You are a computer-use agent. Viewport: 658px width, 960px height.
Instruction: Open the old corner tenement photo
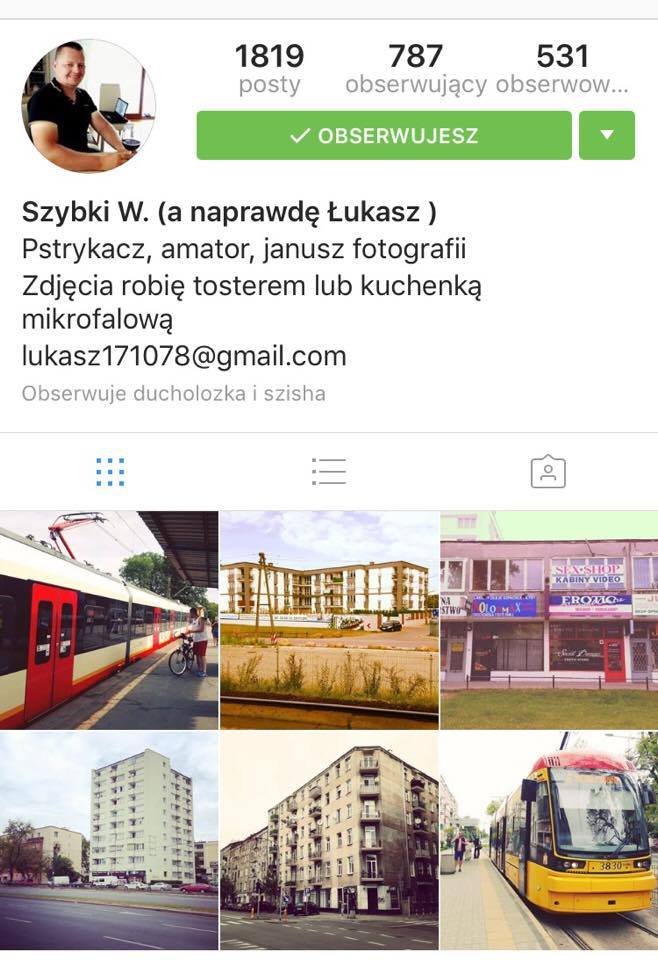coord(329,840)
